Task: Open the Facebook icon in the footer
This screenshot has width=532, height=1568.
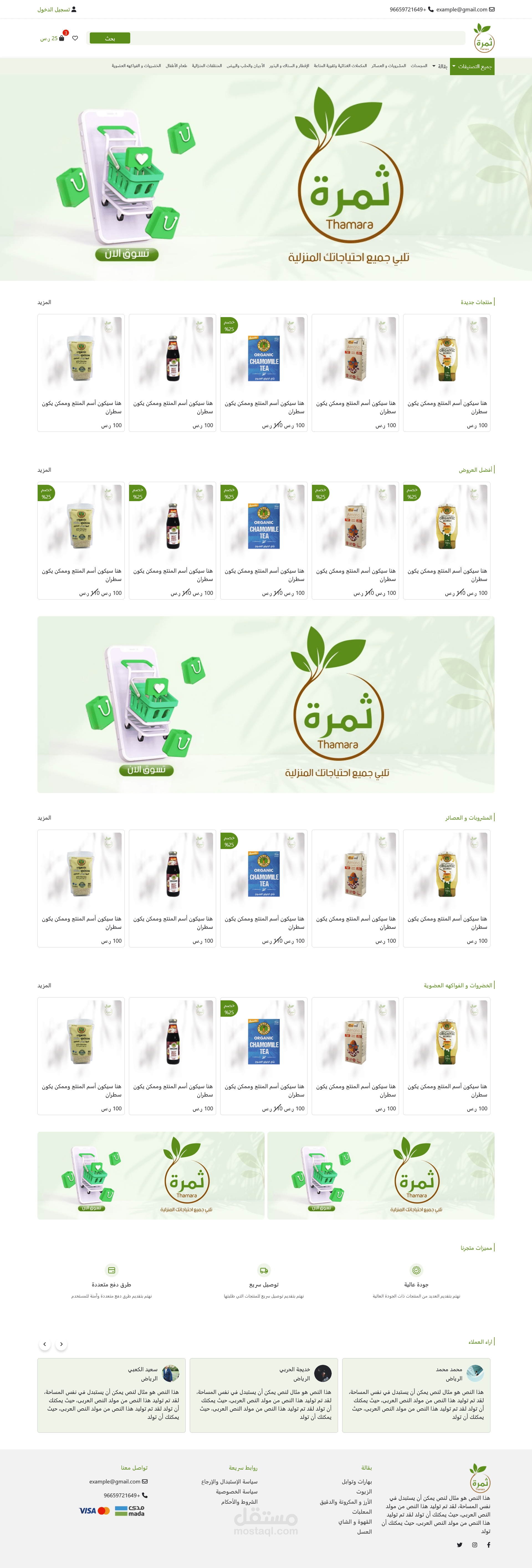Action: 489,1544
